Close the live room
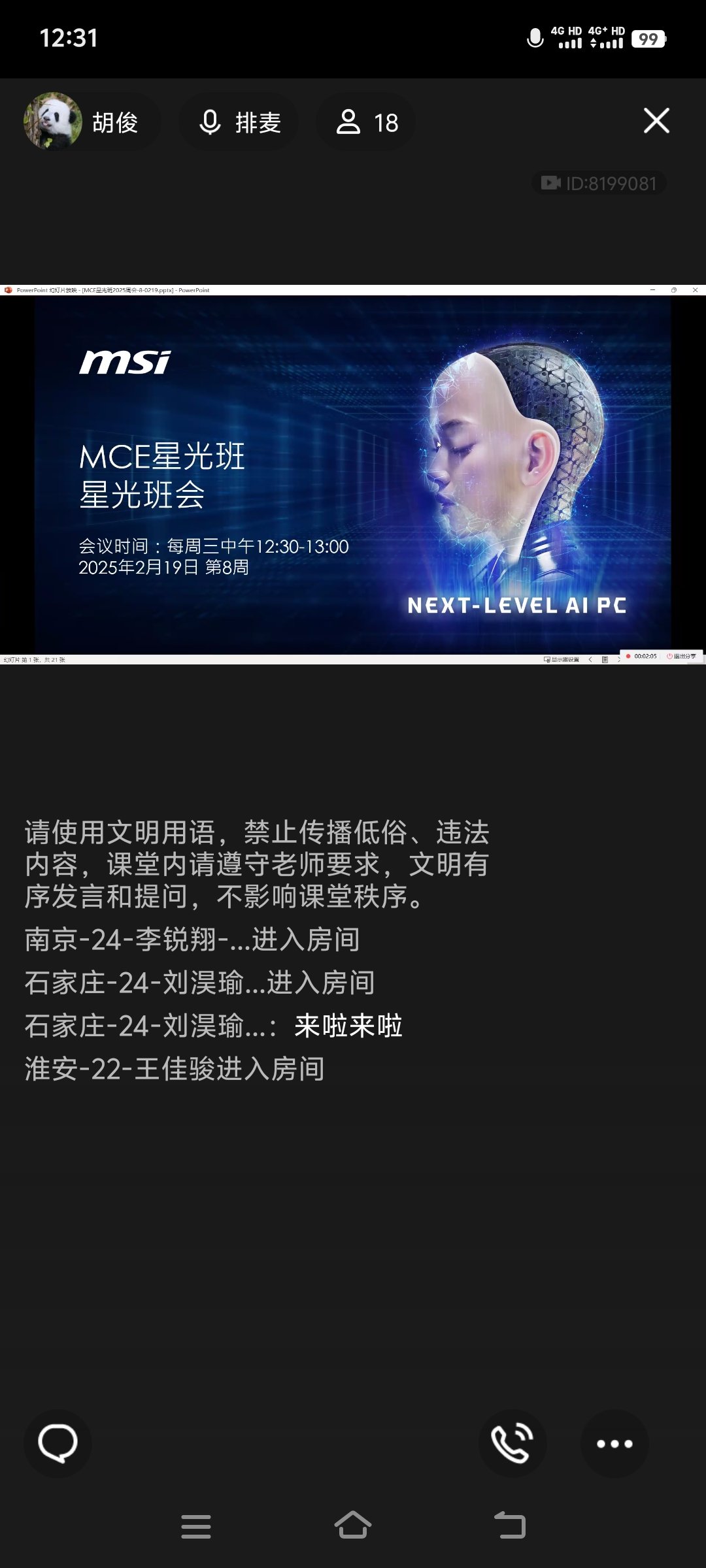Image resolution: width=706 pixels, height=1568 pixels. tap(656, 121)
